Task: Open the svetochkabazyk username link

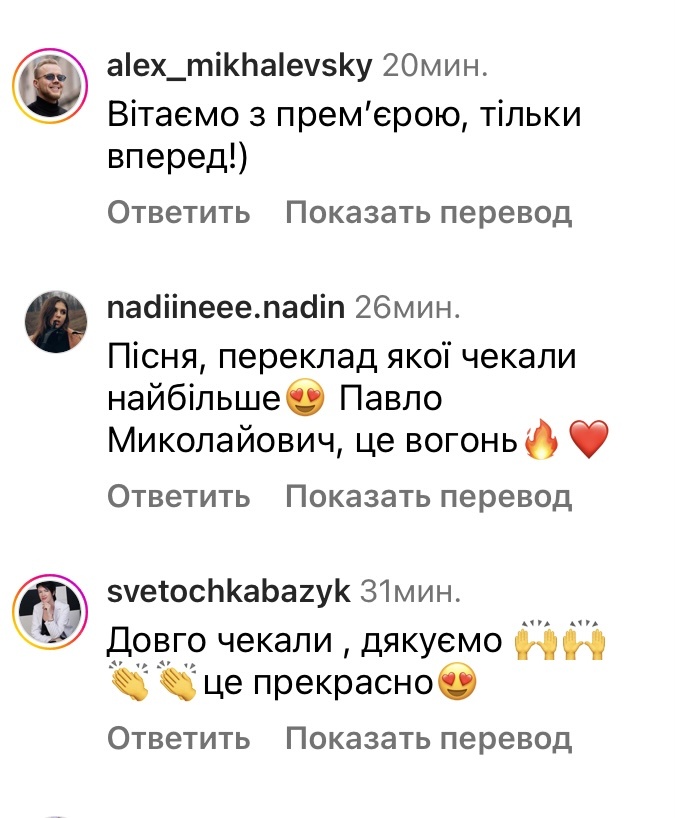Action: coord(228,591)
